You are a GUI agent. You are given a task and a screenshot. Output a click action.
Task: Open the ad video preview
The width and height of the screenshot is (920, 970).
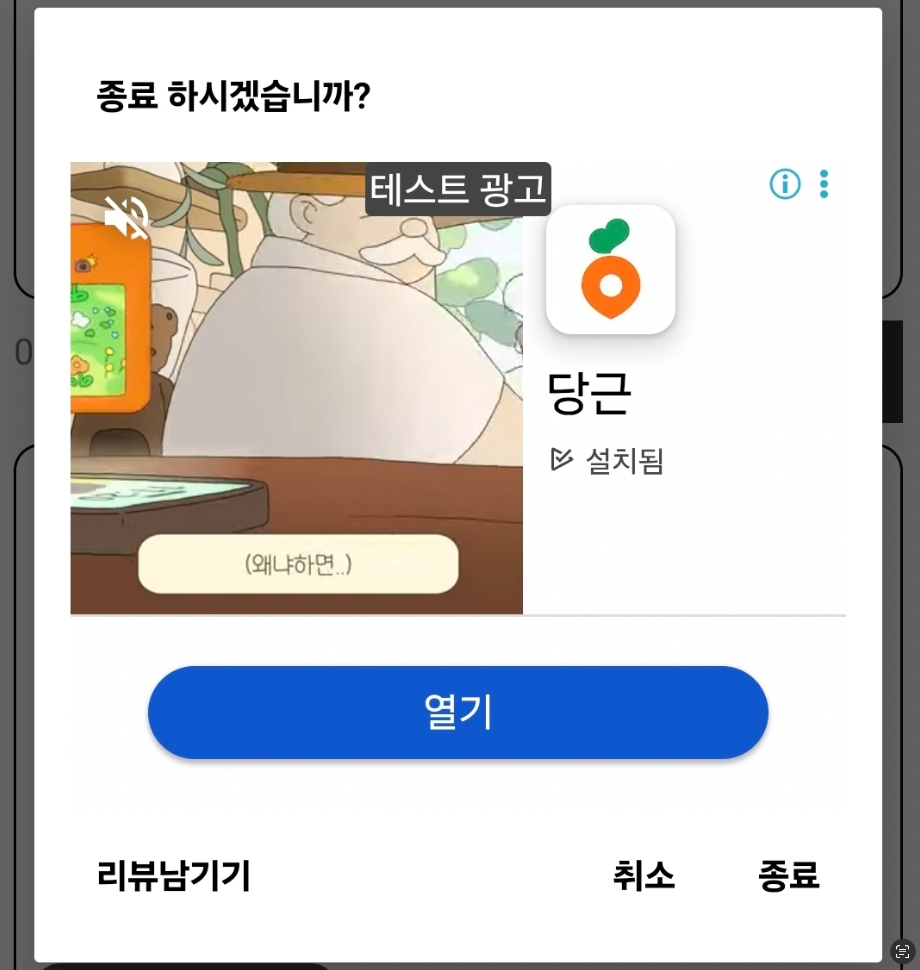point(296,400)
